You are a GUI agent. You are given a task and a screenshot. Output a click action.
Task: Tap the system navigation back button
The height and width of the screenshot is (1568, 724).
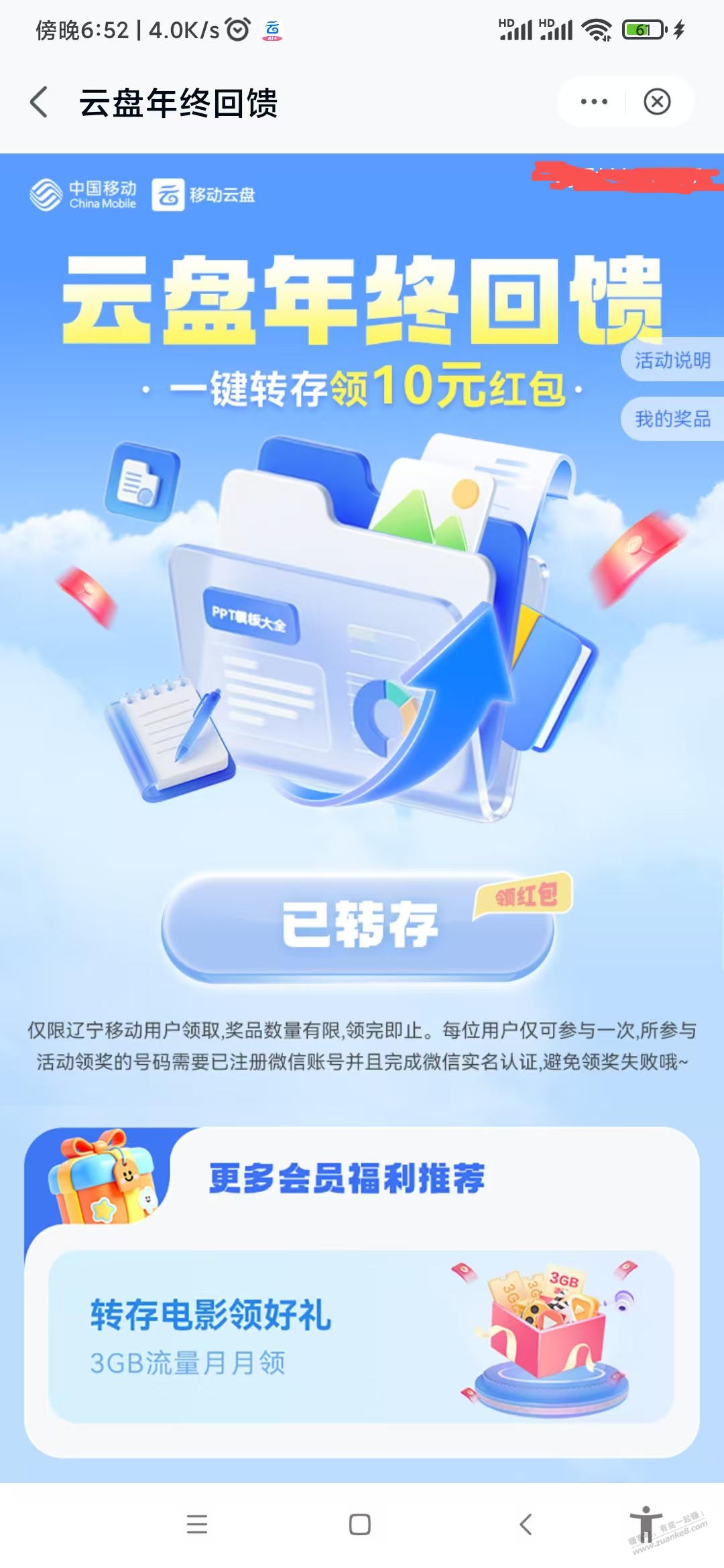point(526,1524)
